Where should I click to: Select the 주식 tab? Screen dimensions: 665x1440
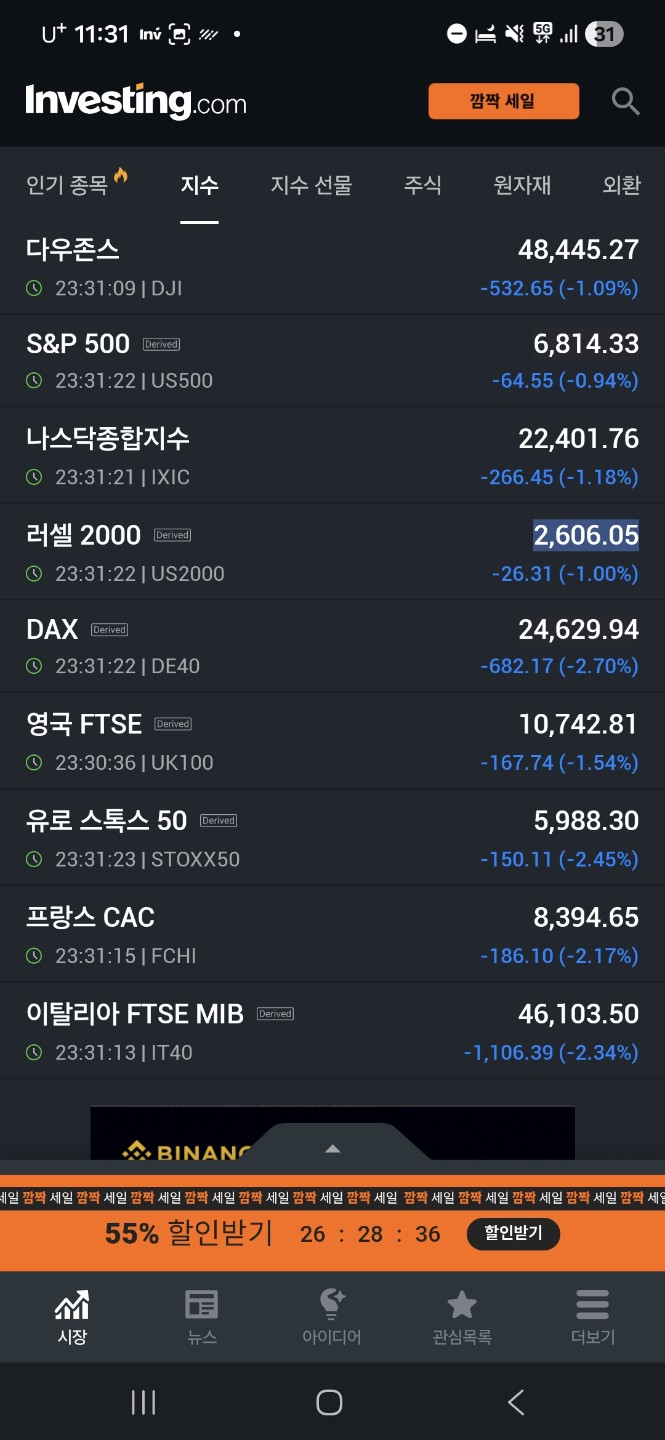(422, 185)
